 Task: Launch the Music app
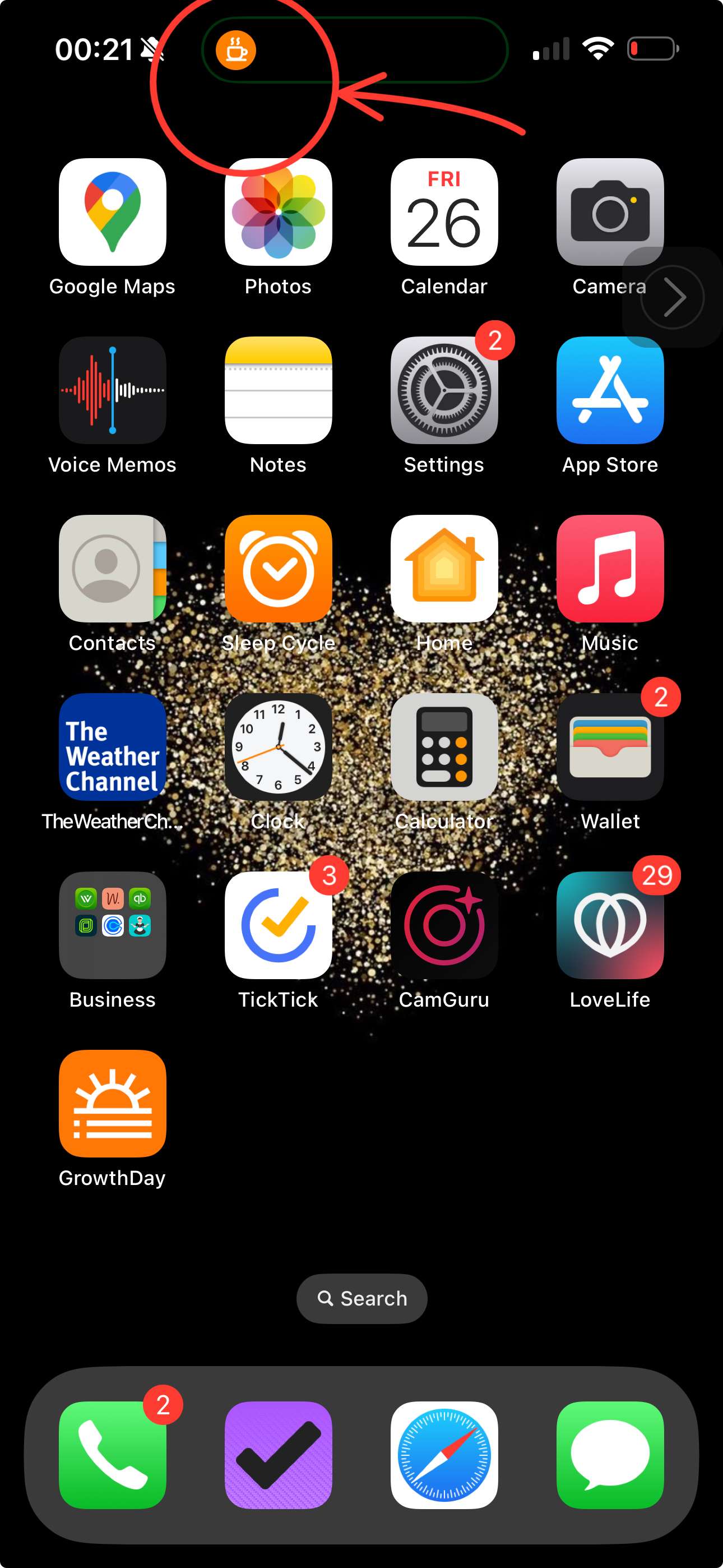click(610, 569)
